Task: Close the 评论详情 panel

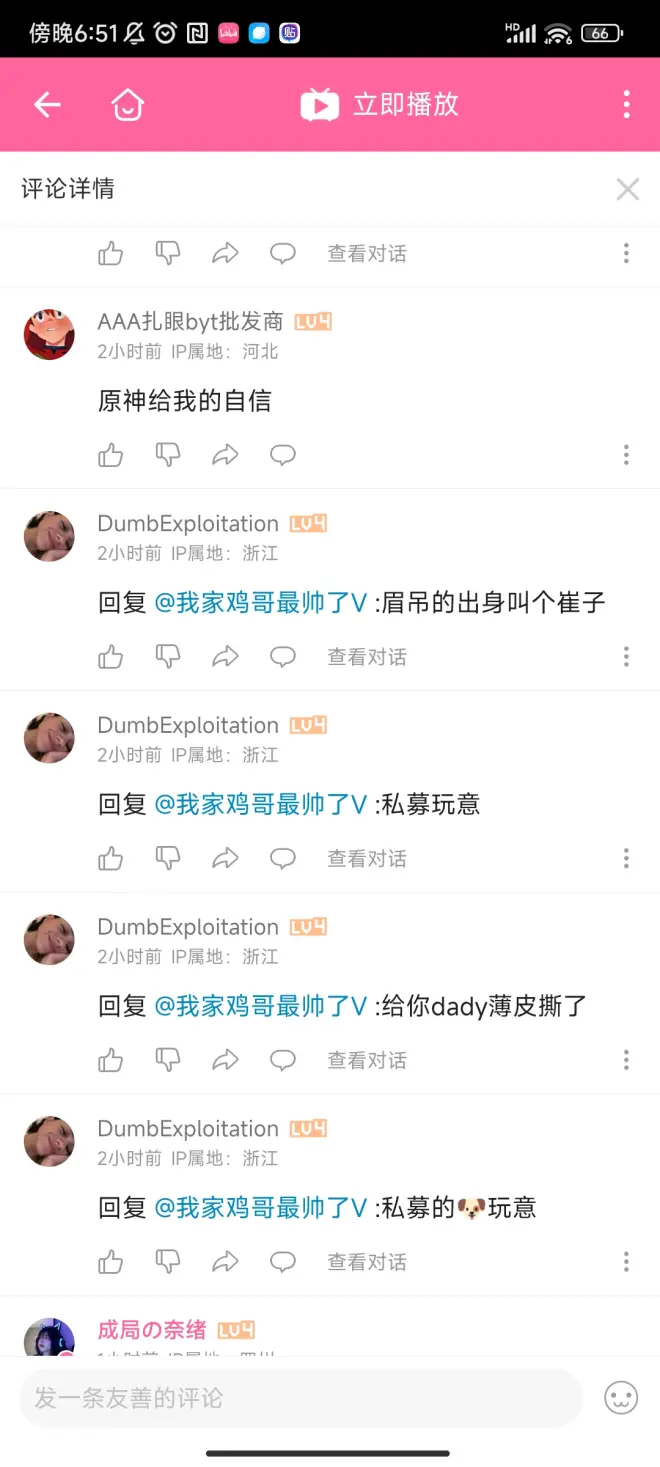Action: (627, 189)
